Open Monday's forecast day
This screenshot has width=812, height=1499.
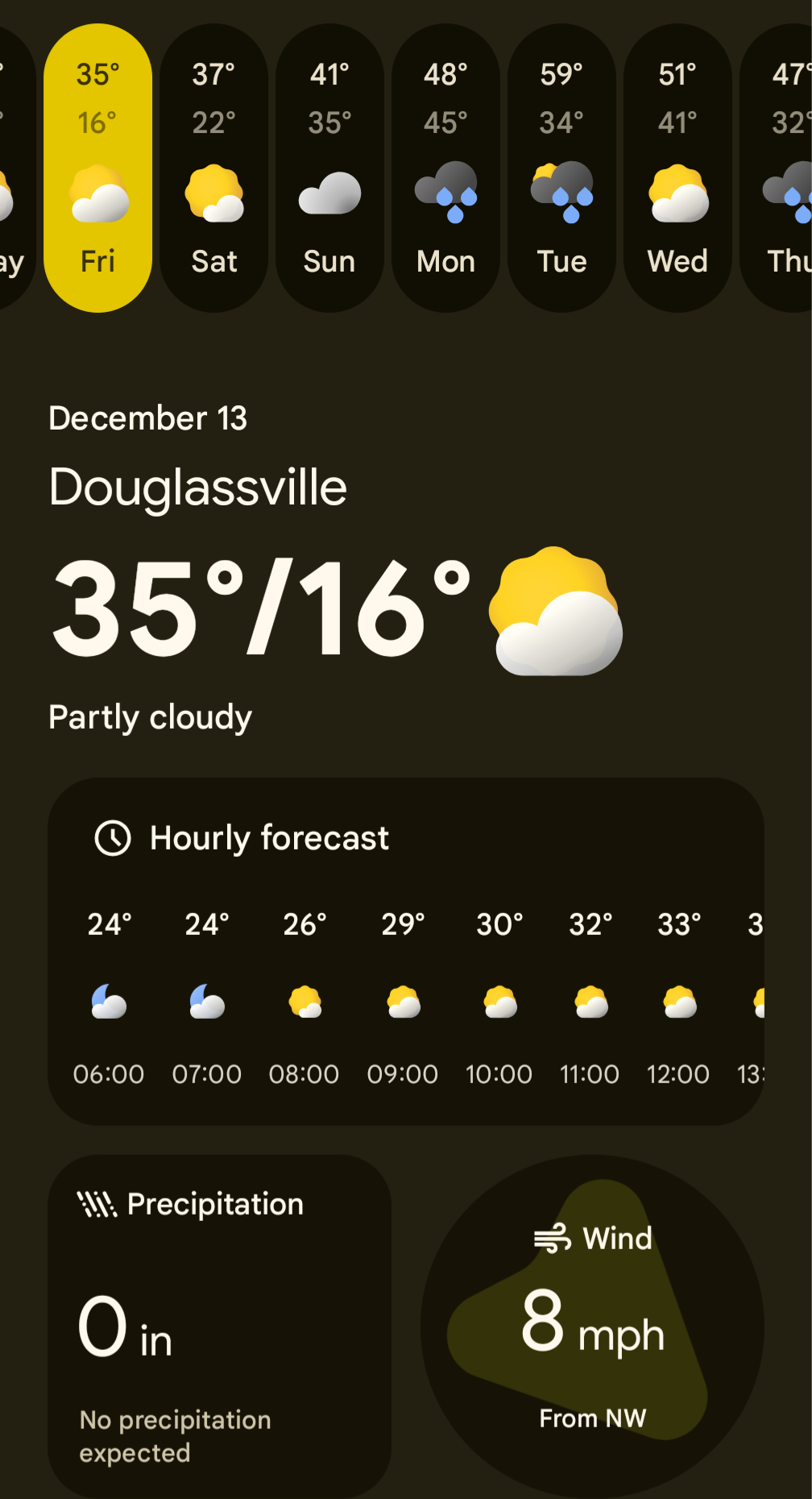(445, 168)
